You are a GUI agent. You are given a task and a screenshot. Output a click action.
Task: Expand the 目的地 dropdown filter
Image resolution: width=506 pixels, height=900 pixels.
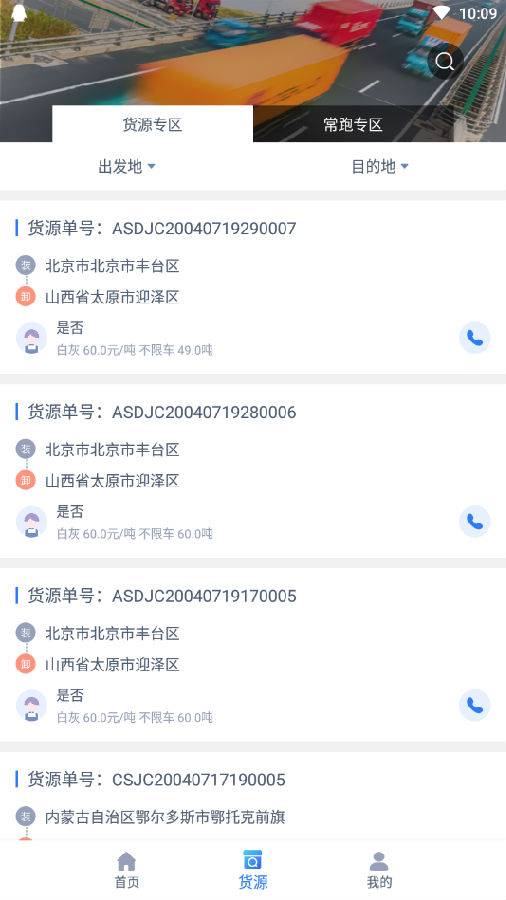click(380, 166)
